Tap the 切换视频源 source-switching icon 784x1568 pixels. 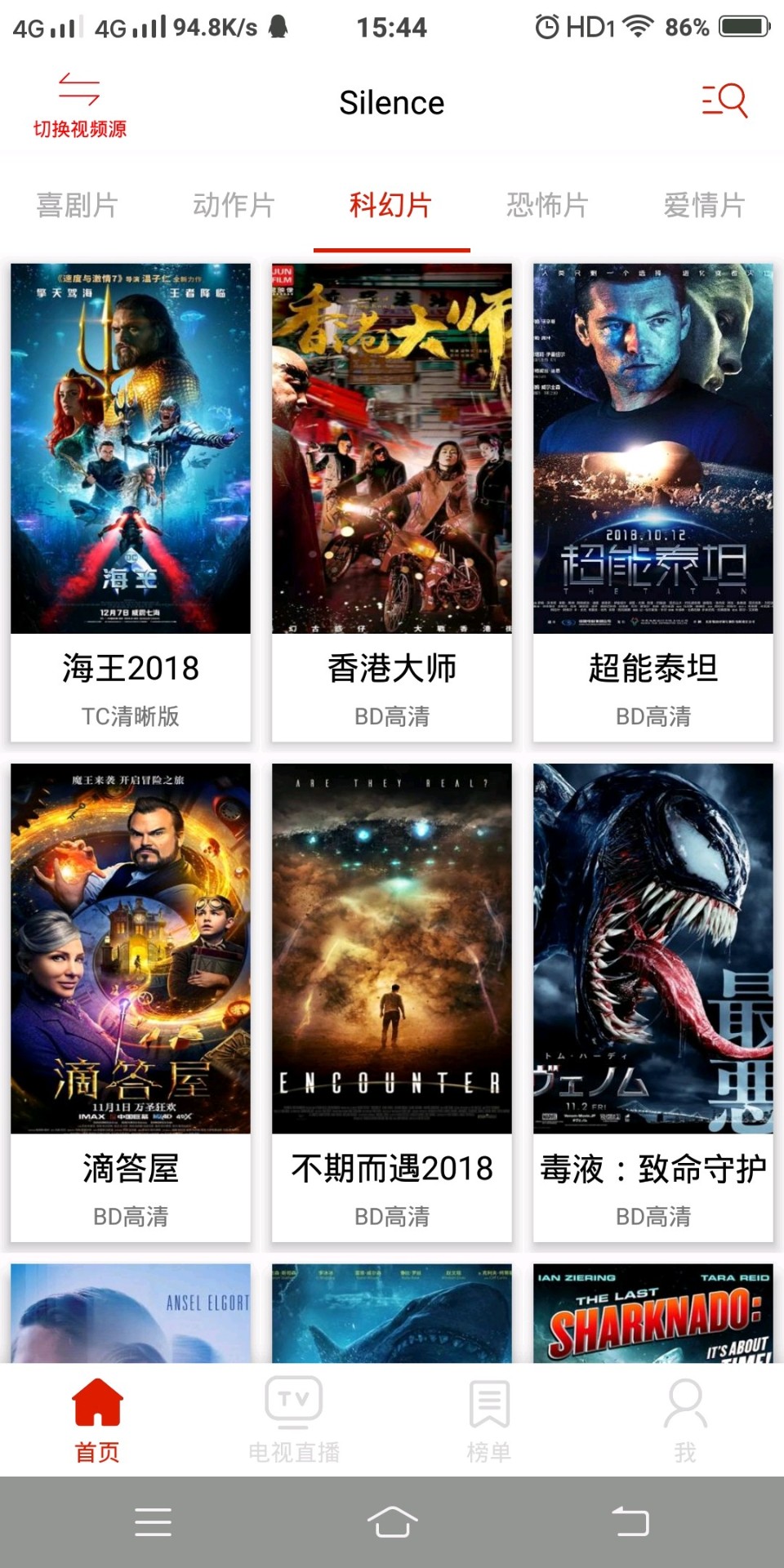coord(79,102)
